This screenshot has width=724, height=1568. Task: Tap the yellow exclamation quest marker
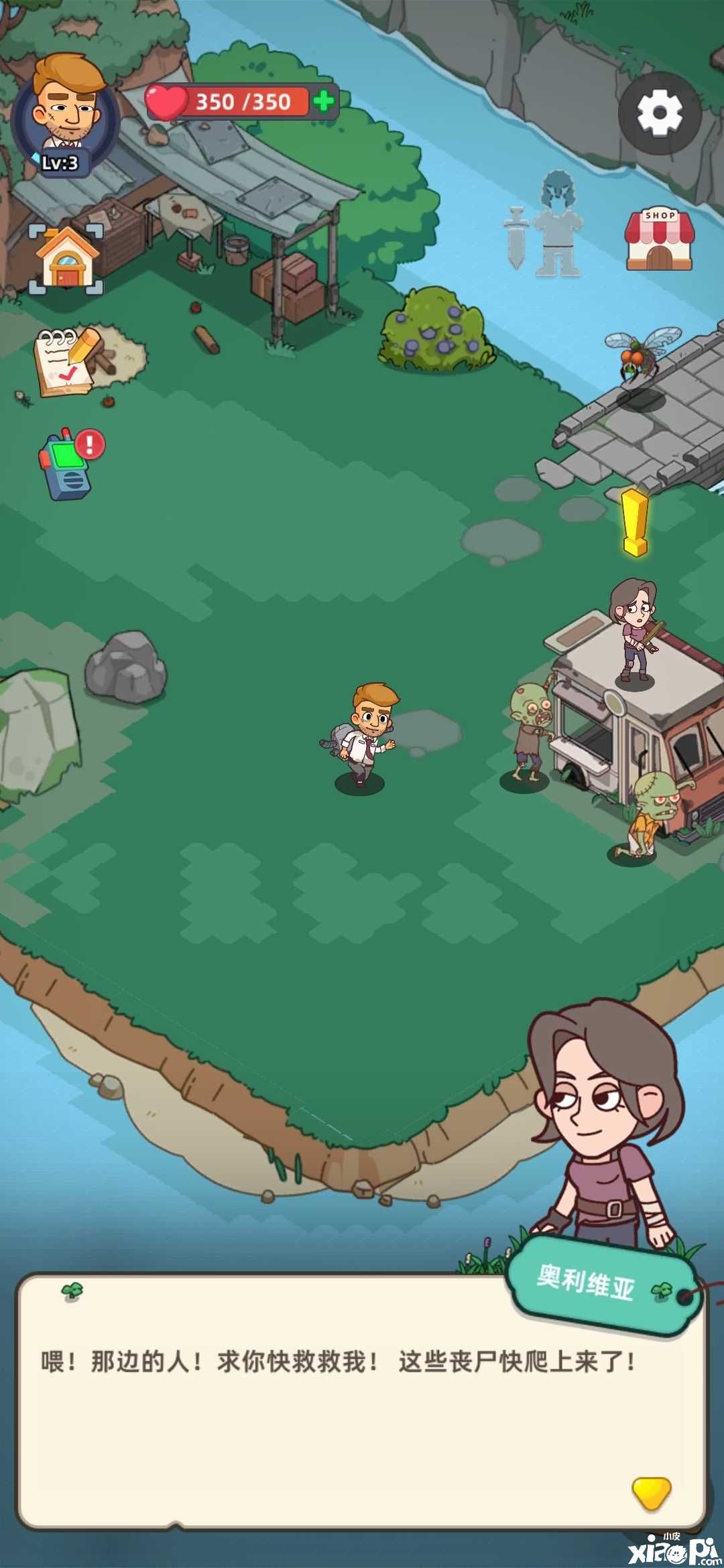pos(634,522)
